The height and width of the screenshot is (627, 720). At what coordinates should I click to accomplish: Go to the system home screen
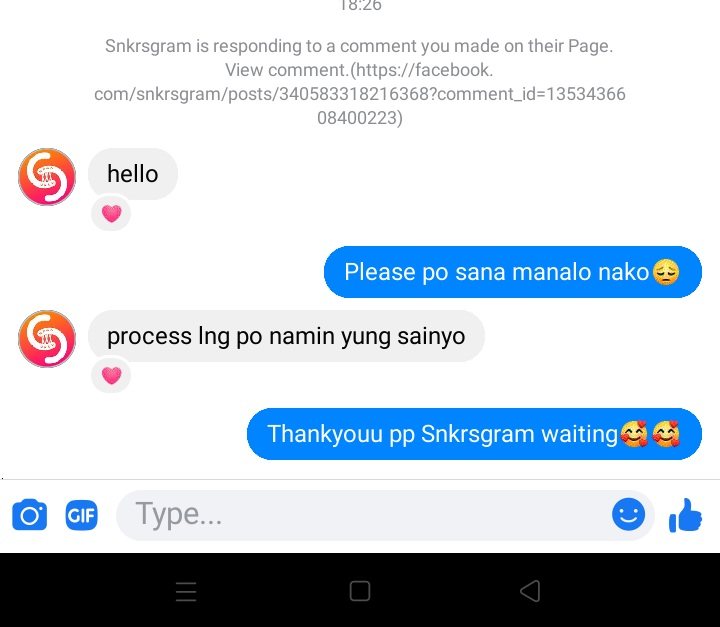(360, 591)
